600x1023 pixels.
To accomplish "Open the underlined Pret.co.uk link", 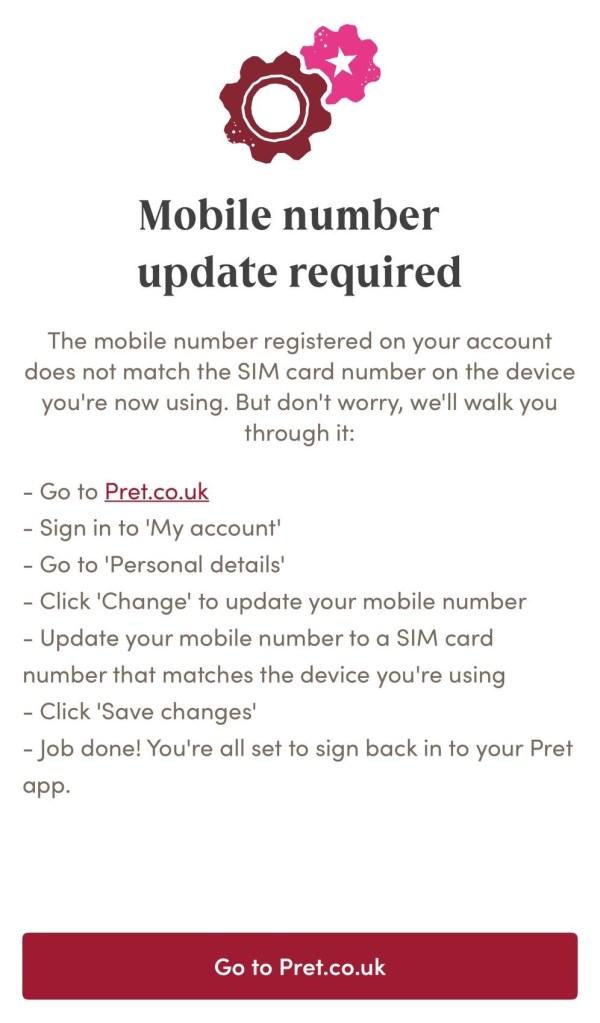I will [156, 492].
